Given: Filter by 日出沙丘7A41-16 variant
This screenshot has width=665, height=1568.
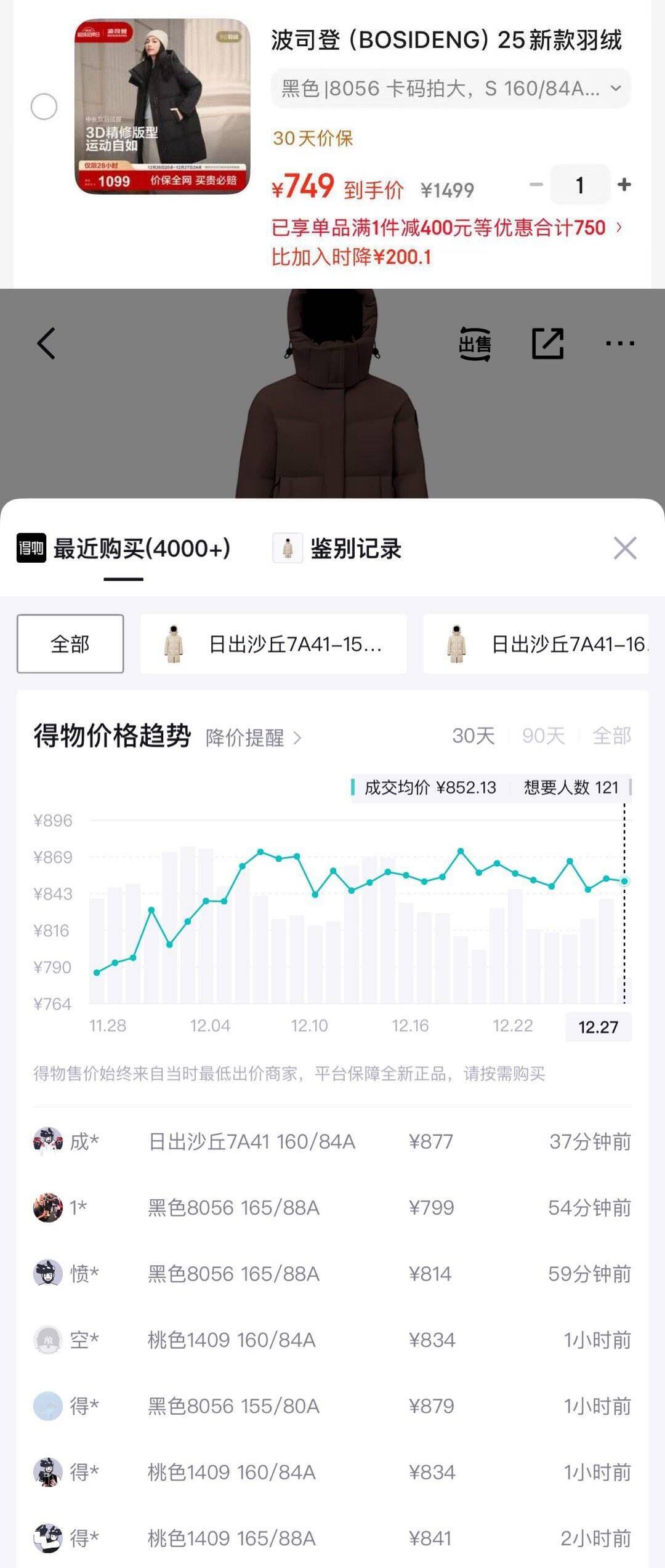Looking at the screenshot, I should (536, 644).
